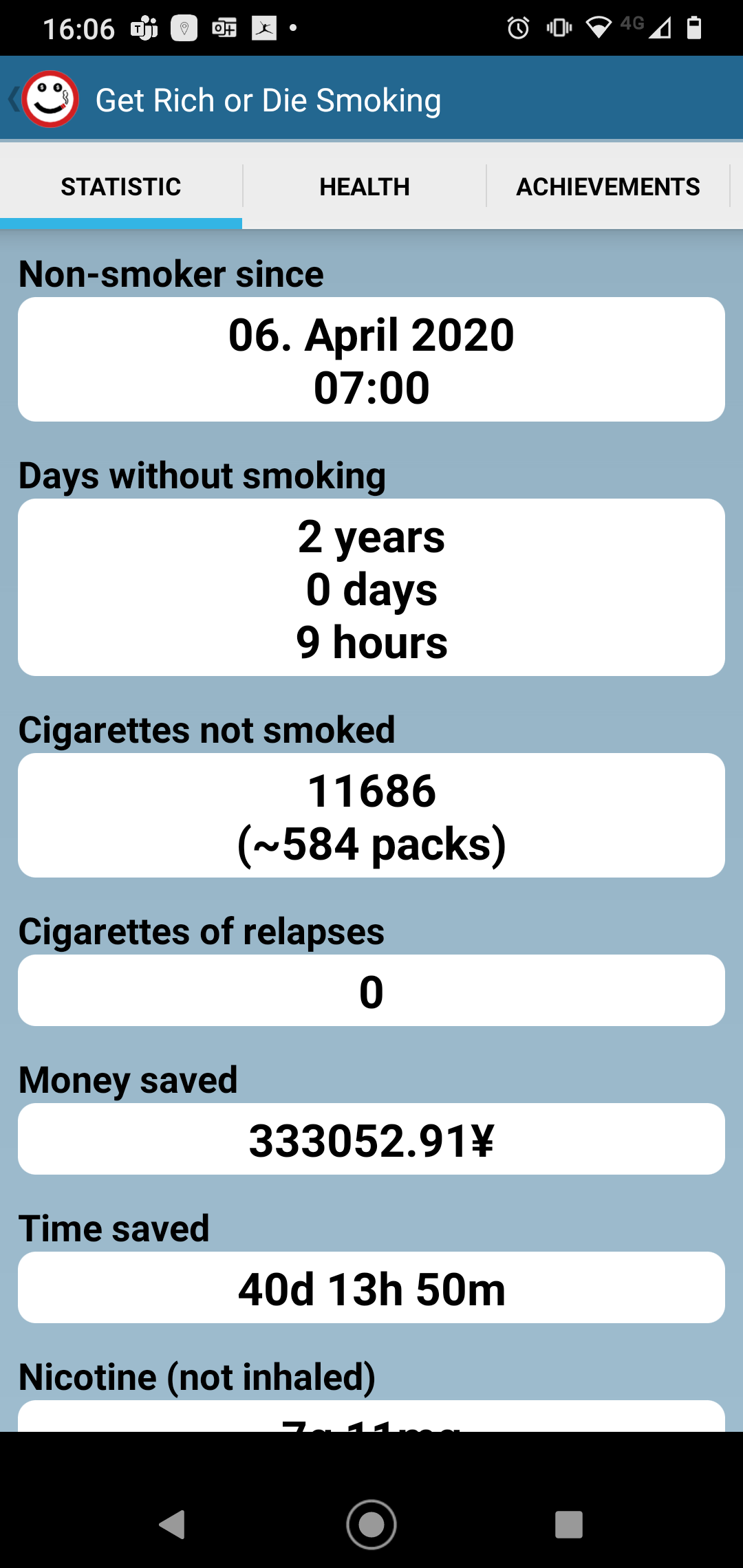
Task: Open the recent apps view
Action: tap(569, 1524)
